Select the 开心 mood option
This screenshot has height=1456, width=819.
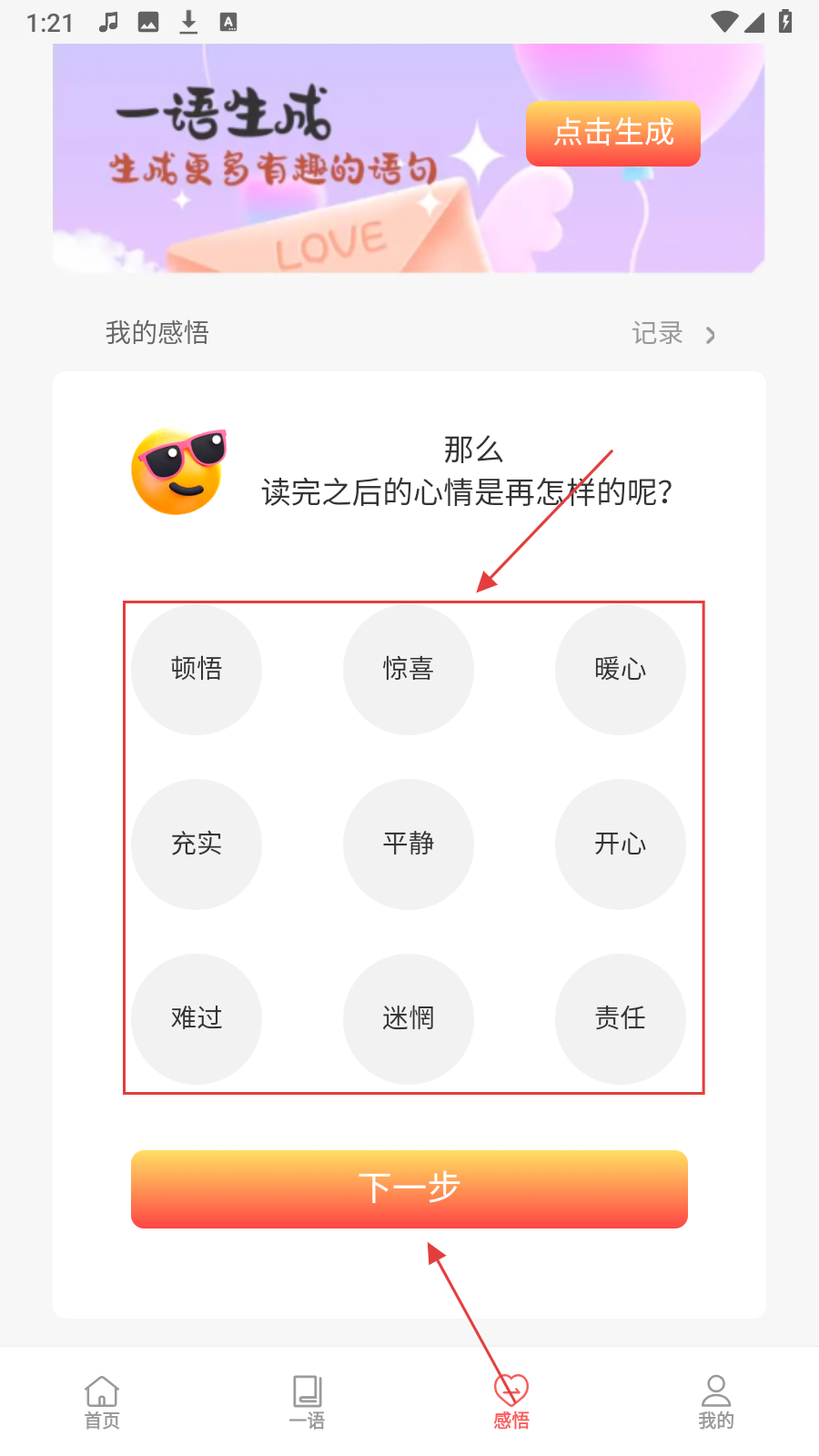pyautogui.click(x=620, y=844)
